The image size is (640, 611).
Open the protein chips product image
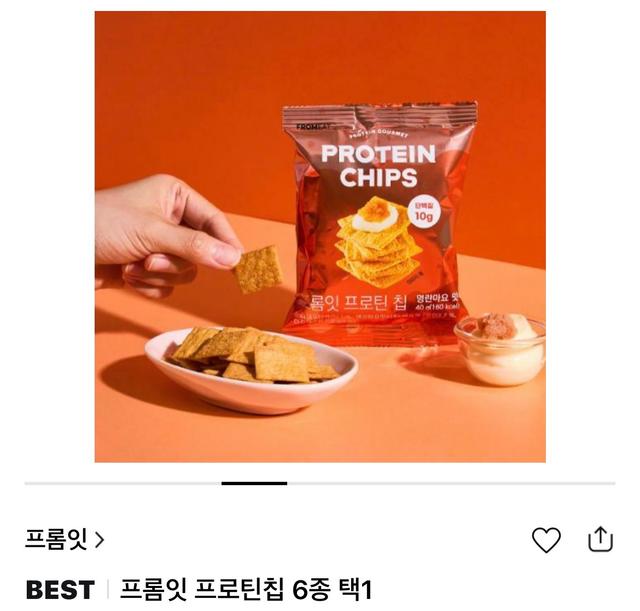click(320, 237)
